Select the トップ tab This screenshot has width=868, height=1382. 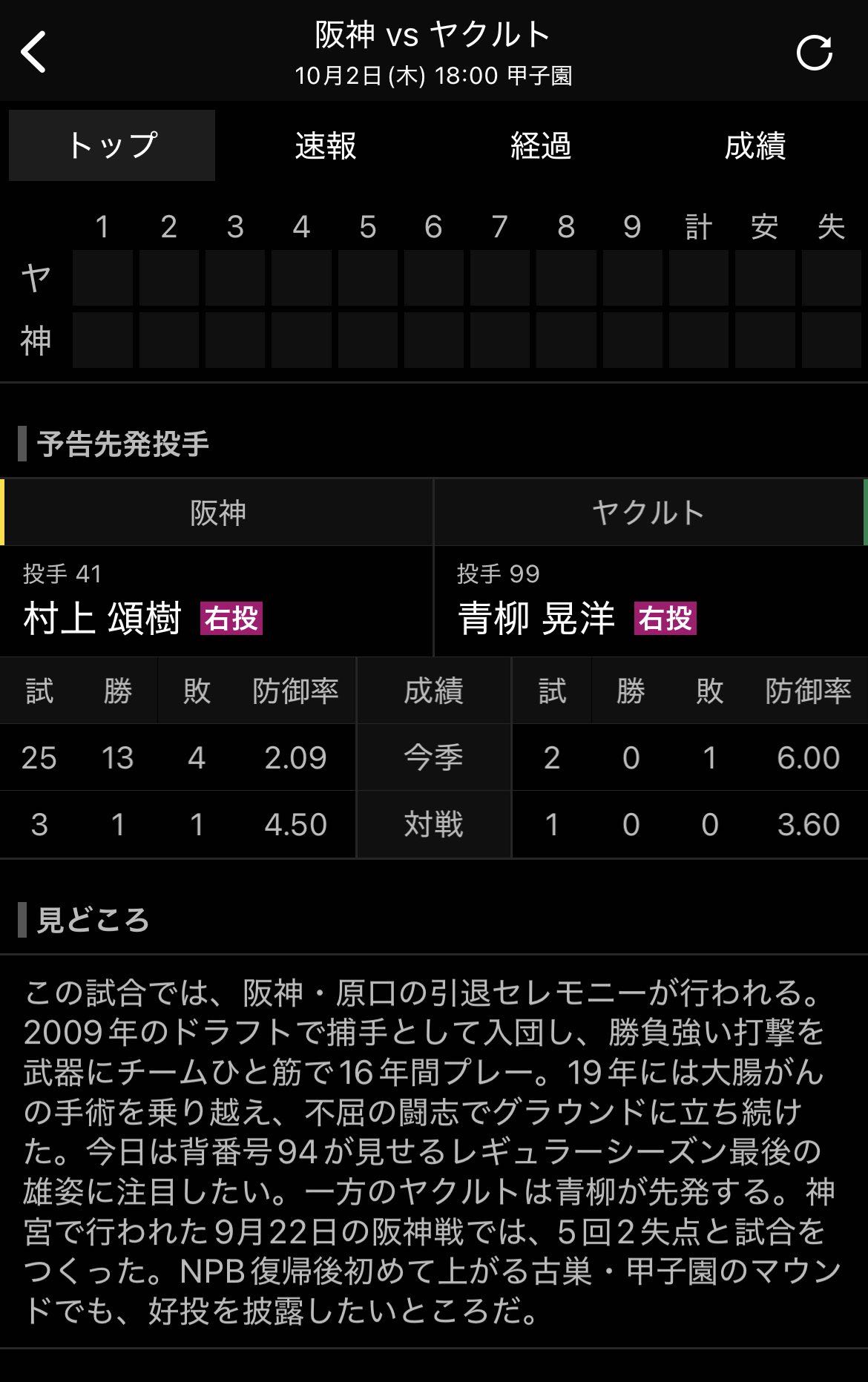tap(112, 145)
